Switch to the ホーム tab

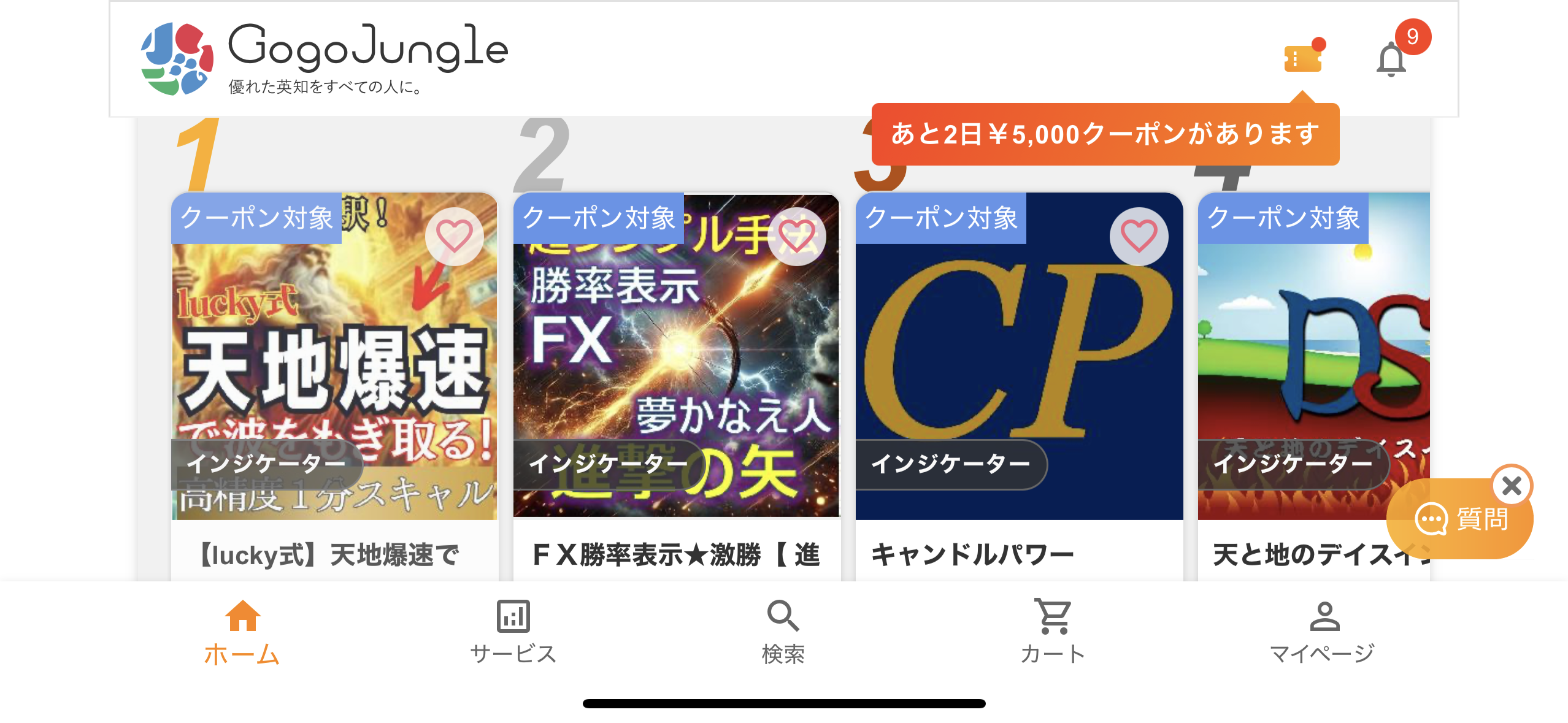[x=242, y=632]
